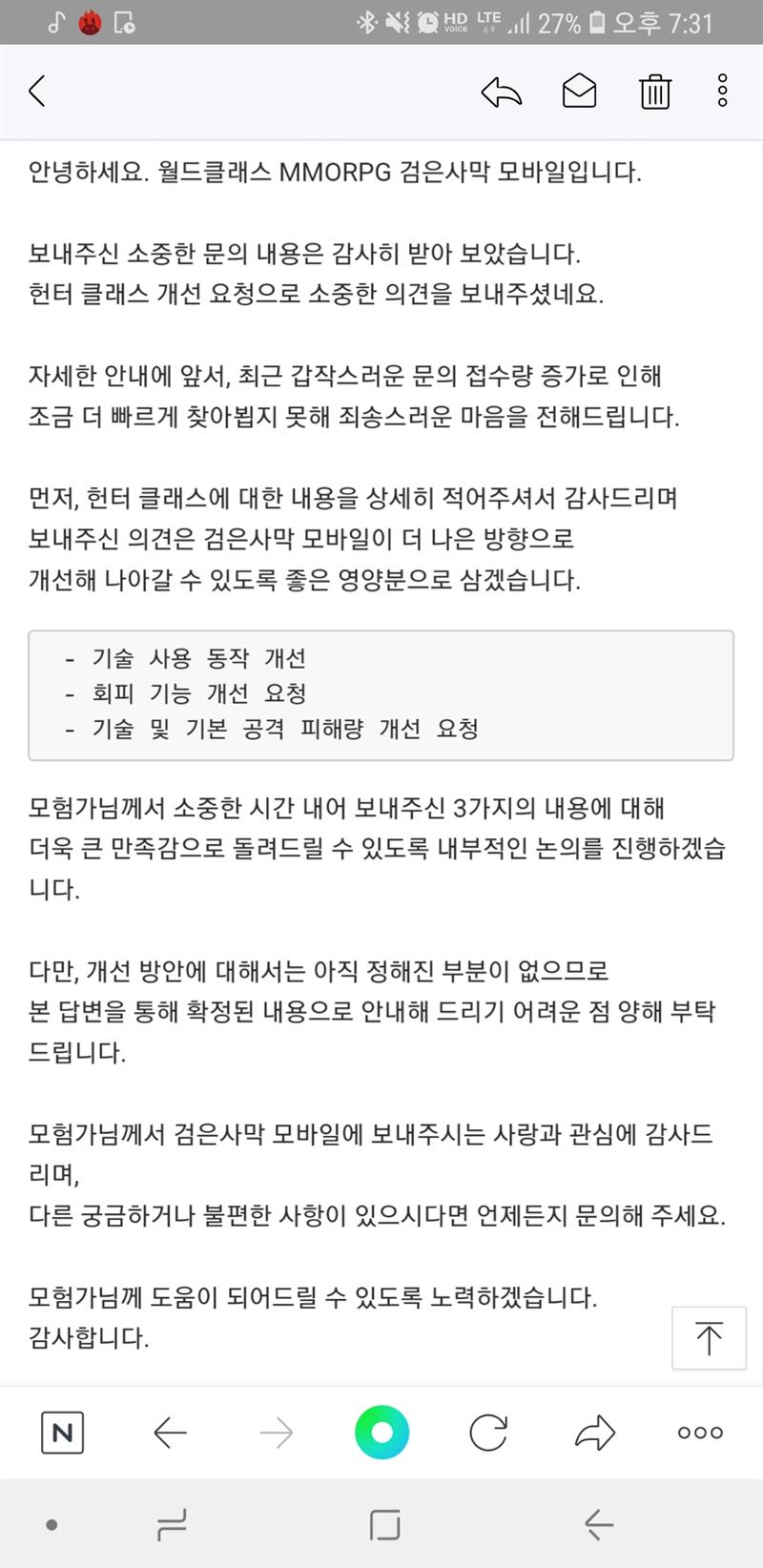Open the browser's more options menu
The image size is (763, 1568).
701,1433
